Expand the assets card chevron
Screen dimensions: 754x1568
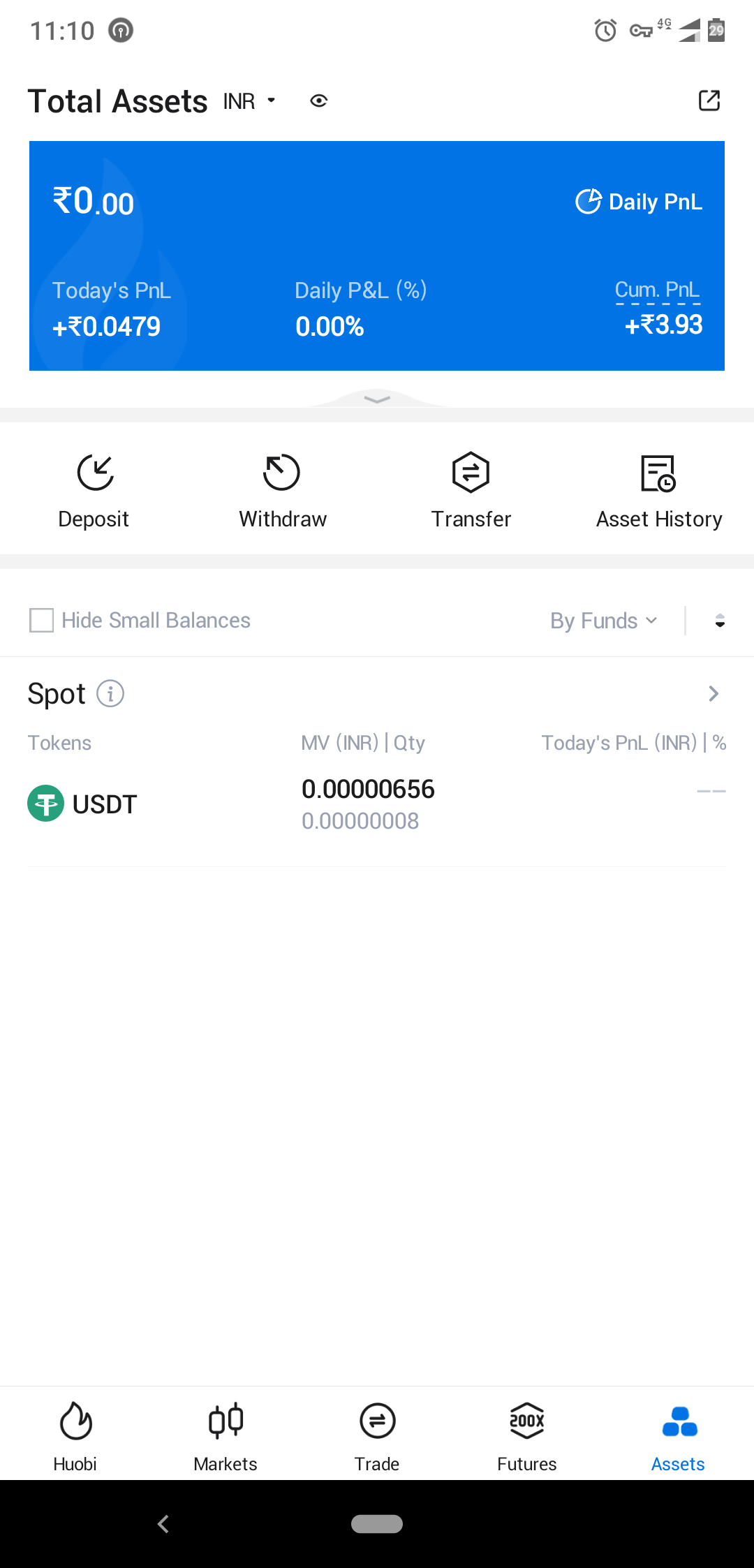(377, 399)
